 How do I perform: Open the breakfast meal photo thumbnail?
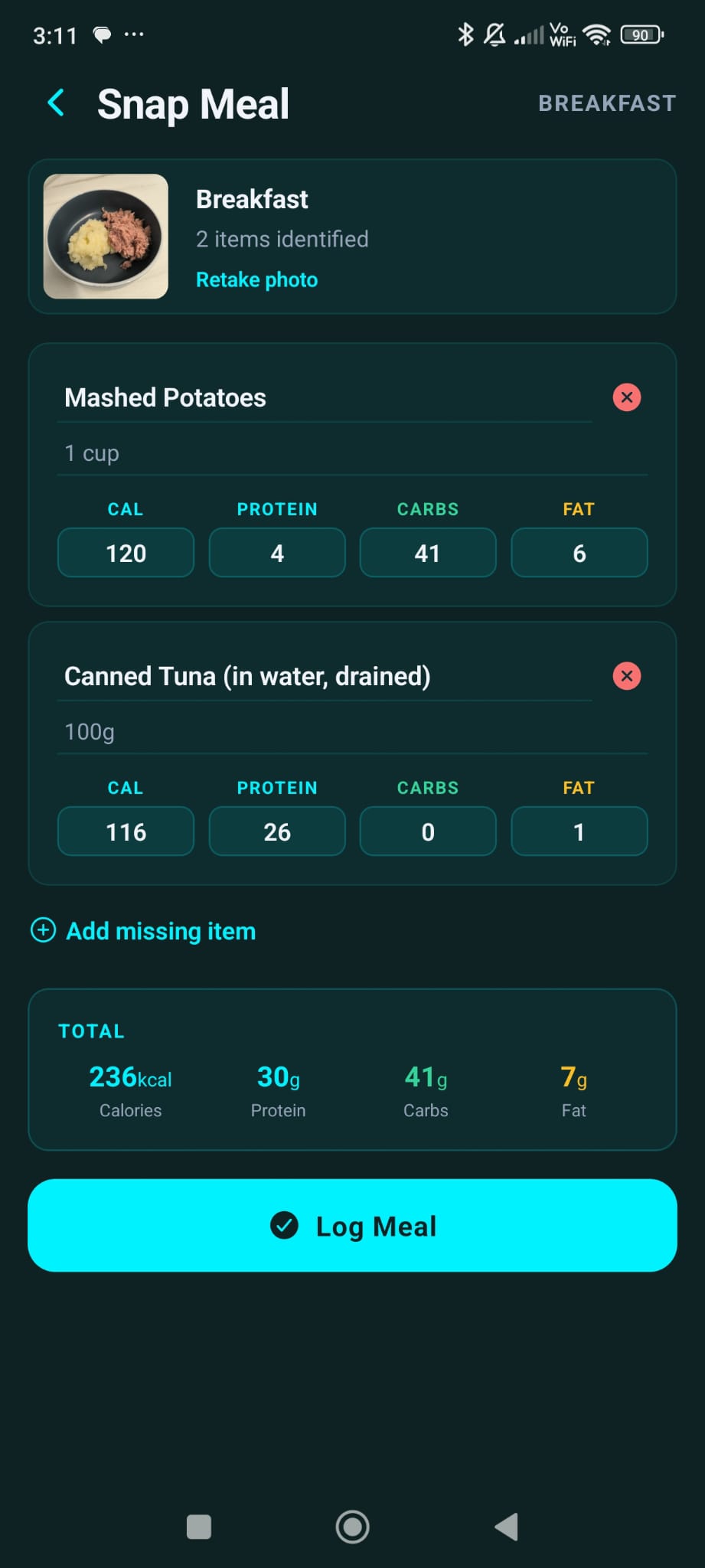coord(105,235)
